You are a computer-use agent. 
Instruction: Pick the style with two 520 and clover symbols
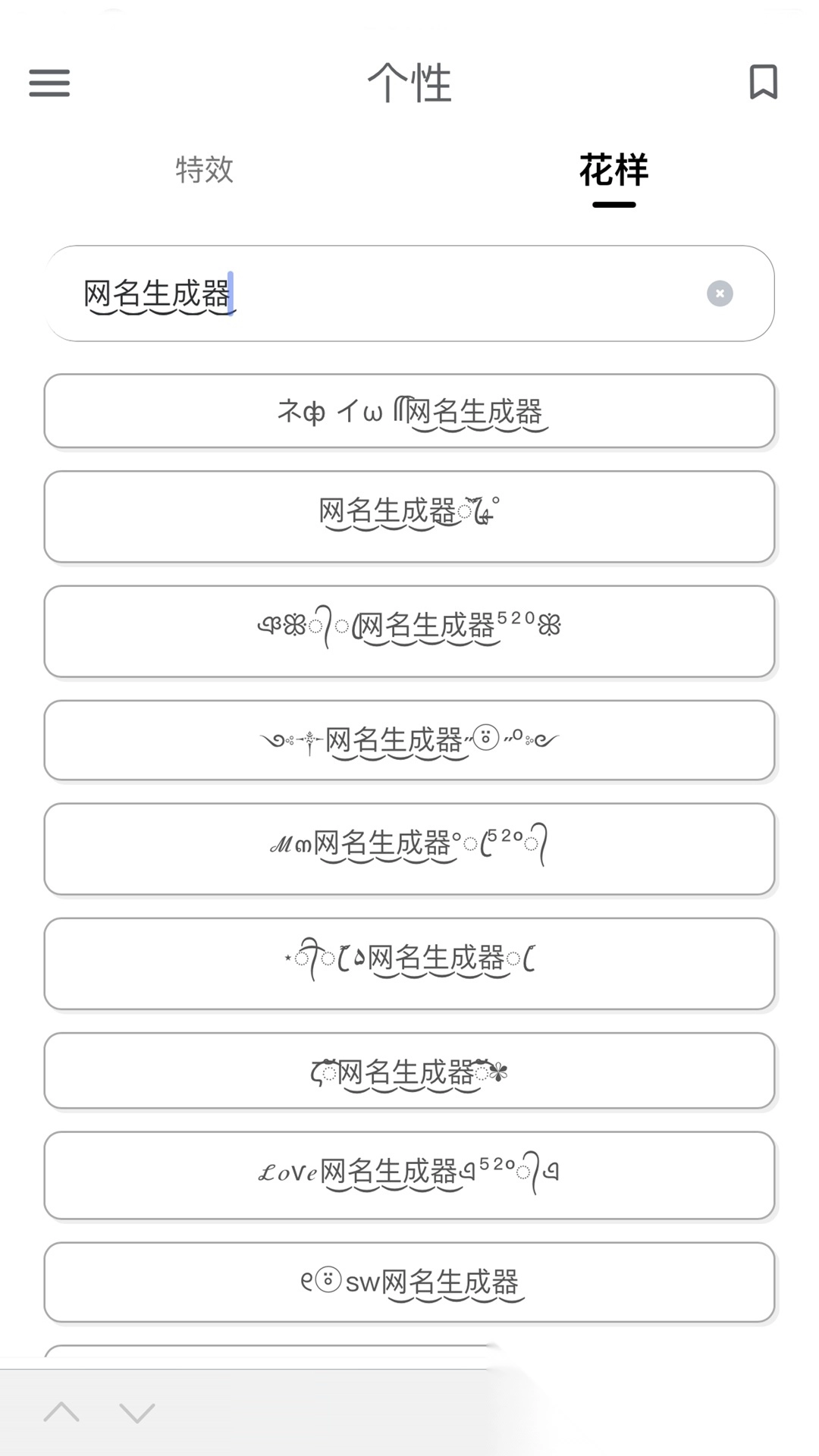point(409,631)
